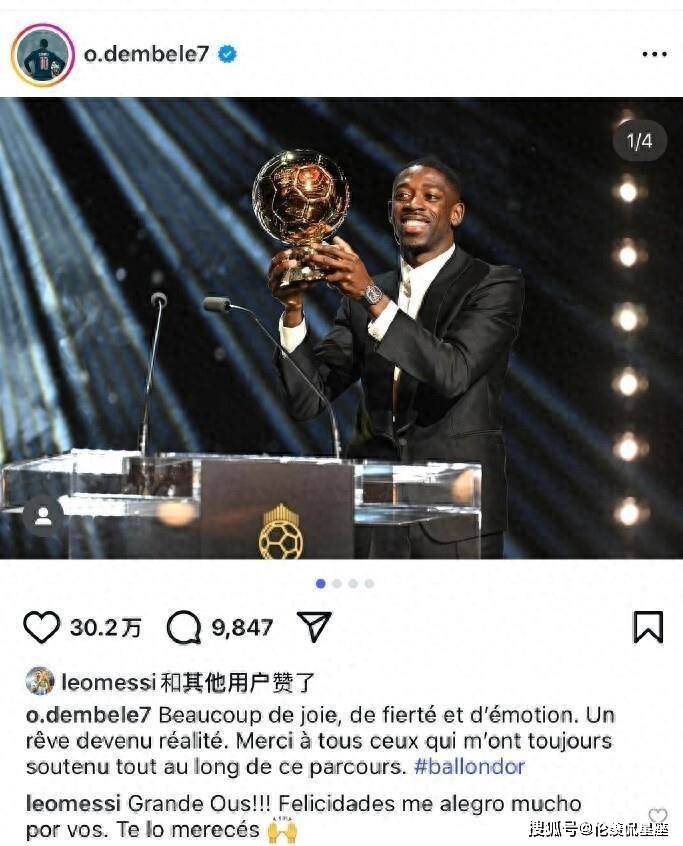Image resolution: width=683 pixels, height=846 pixels.
Task: Bookmark this post
Action: [648, 627]
